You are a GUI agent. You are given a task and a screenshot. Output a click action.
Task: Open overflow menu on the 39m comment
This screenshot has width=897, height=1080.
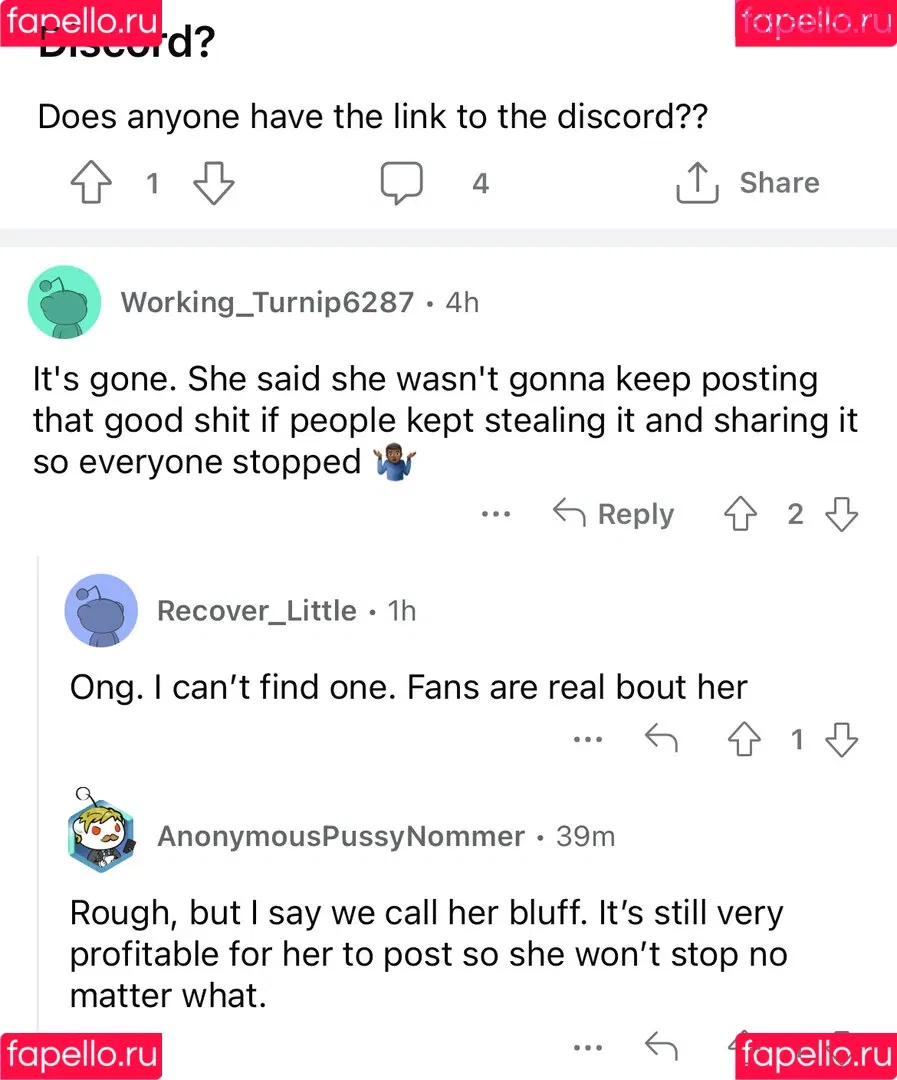click(x=588, y=1048)
